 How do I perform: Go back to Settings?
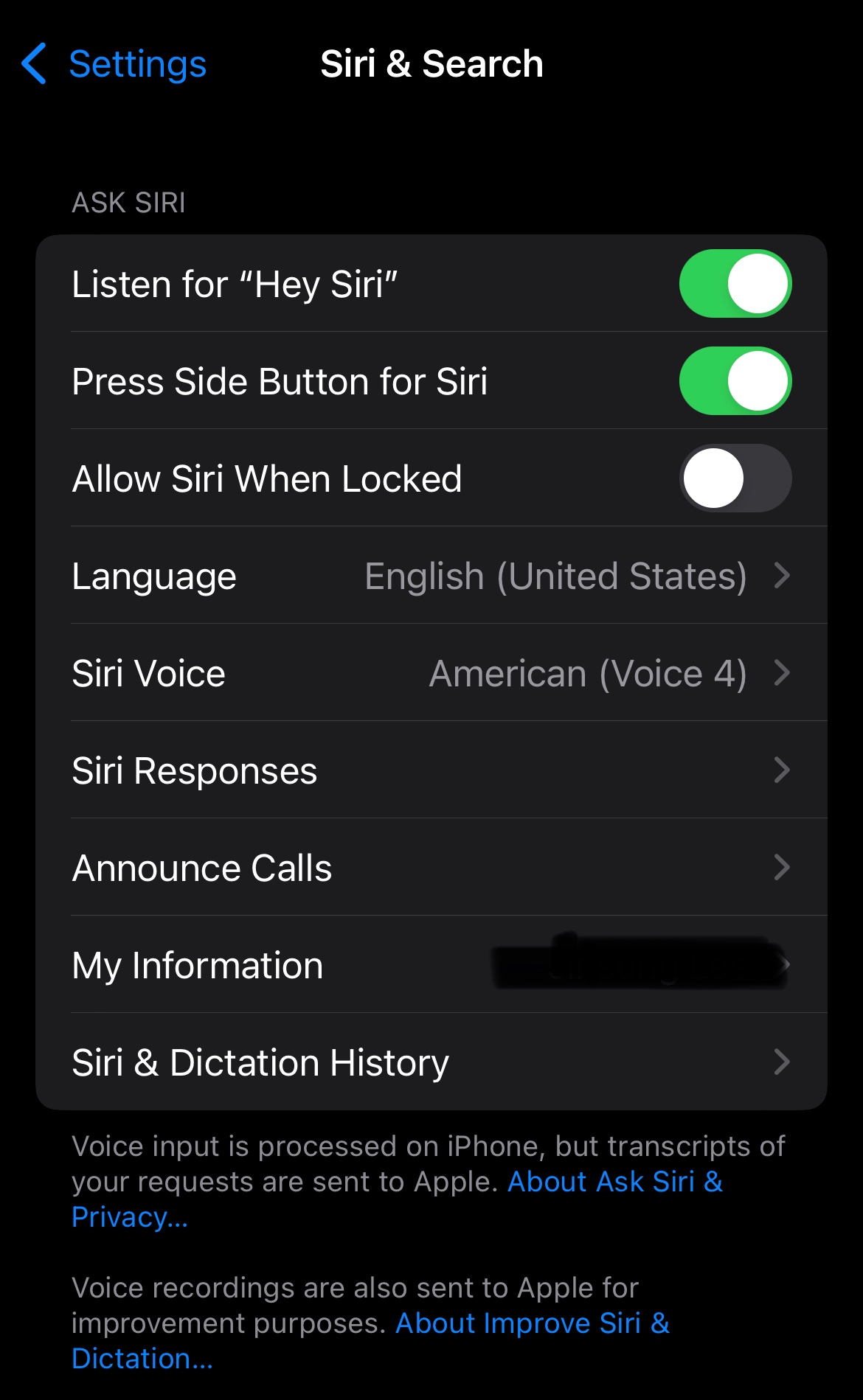pyautogui.click(x=114, y=64)
